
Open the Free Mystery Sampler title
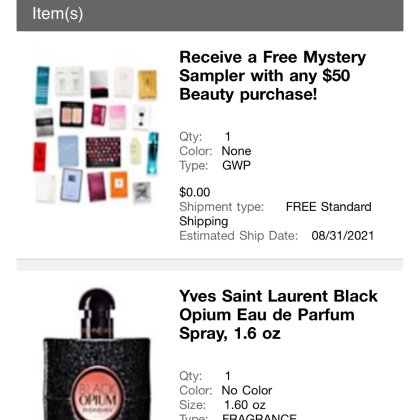click(x=272, y=76)
